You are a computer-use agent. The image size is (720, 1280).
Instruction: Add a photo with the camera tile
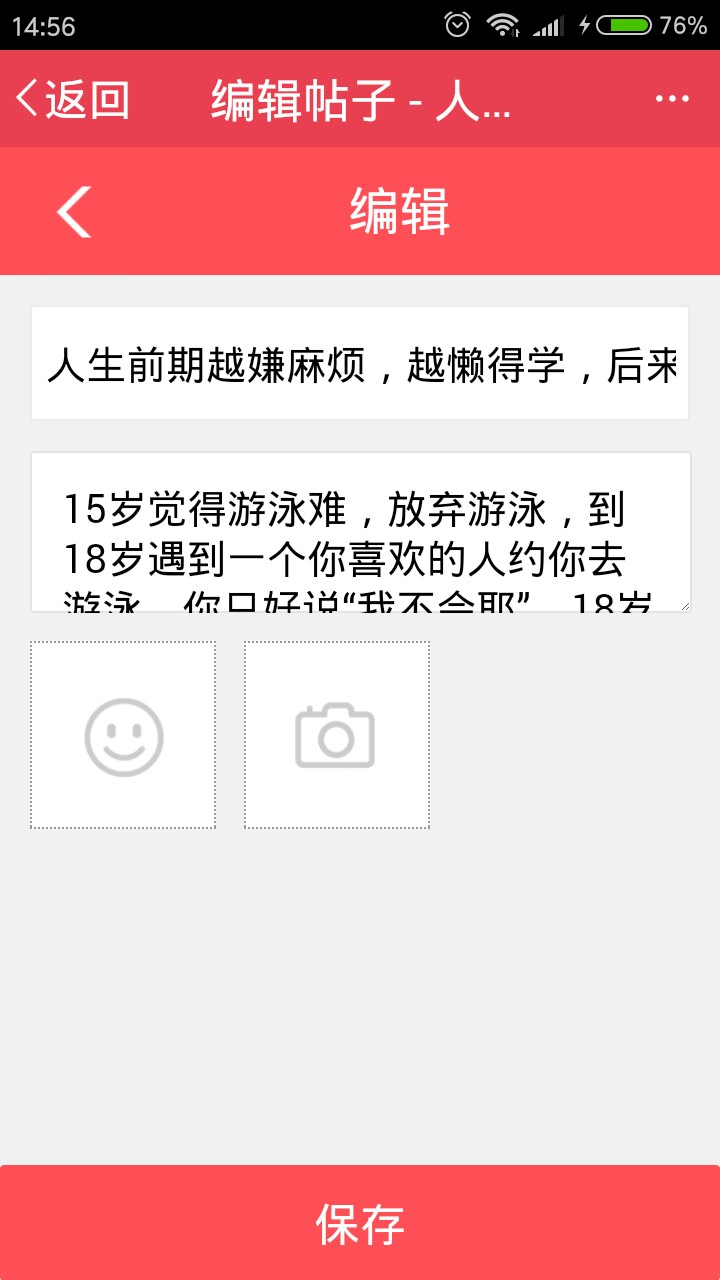point(337,735)
